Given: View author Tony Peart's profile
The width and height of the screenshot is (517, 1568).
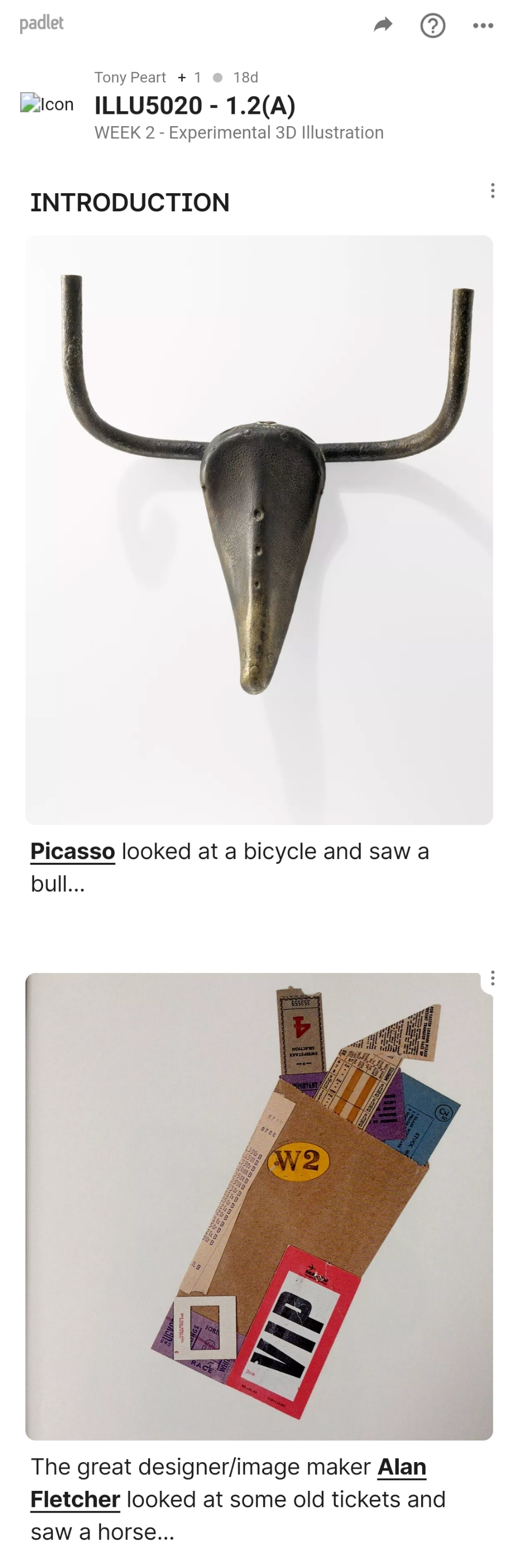Looking at the screenshot, I should click(130, 77).
